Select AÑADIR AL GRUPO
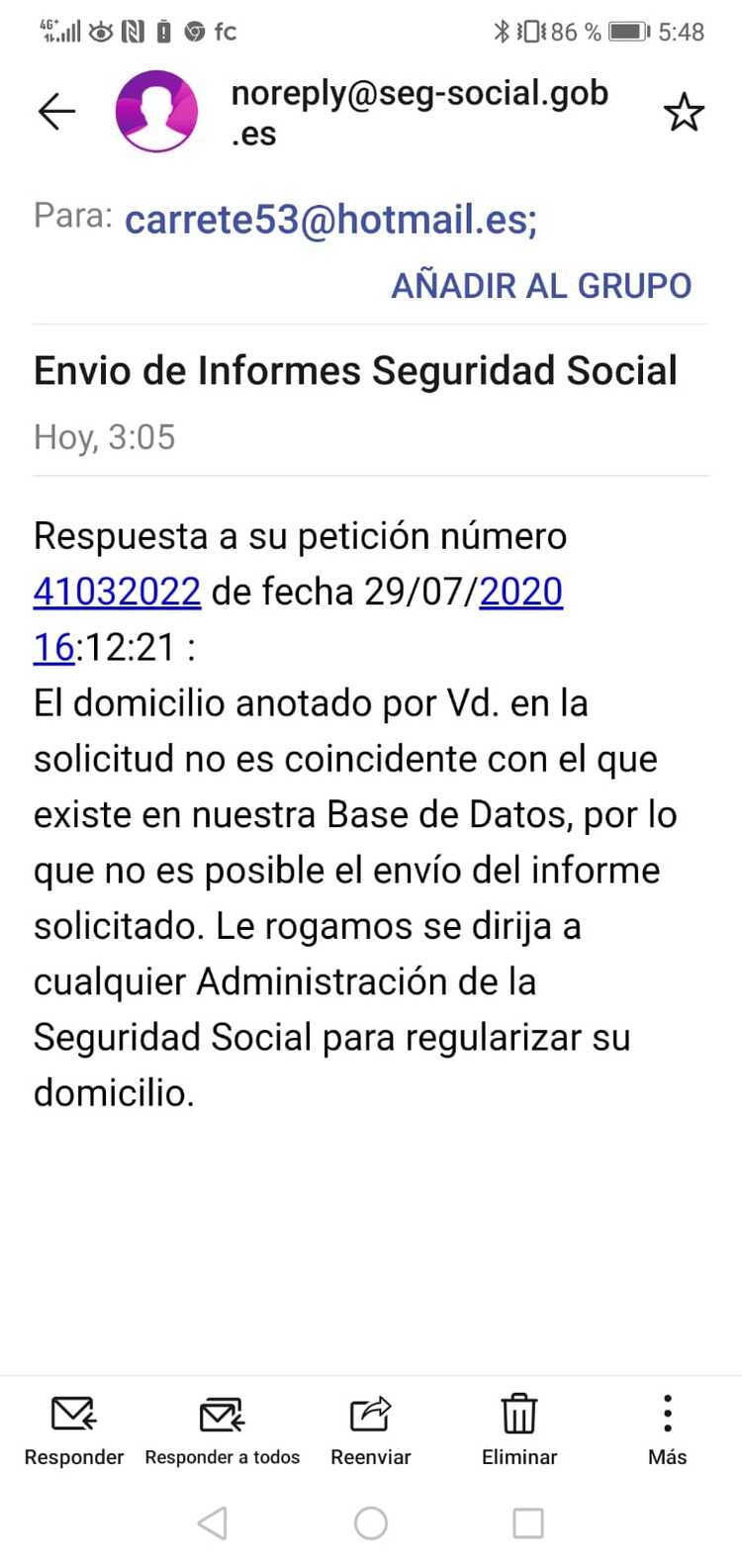This screenshot has height=1568, width=742. [x=541, y=286]
